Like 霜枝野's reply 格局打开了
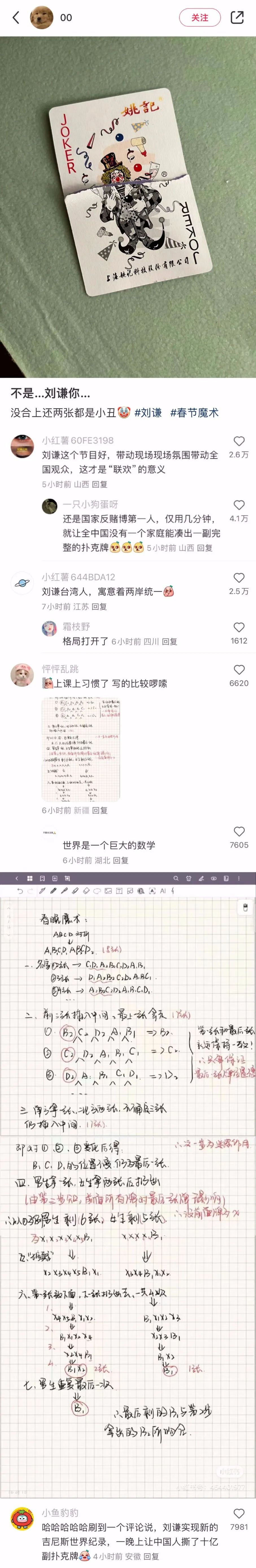 point(239,627)
